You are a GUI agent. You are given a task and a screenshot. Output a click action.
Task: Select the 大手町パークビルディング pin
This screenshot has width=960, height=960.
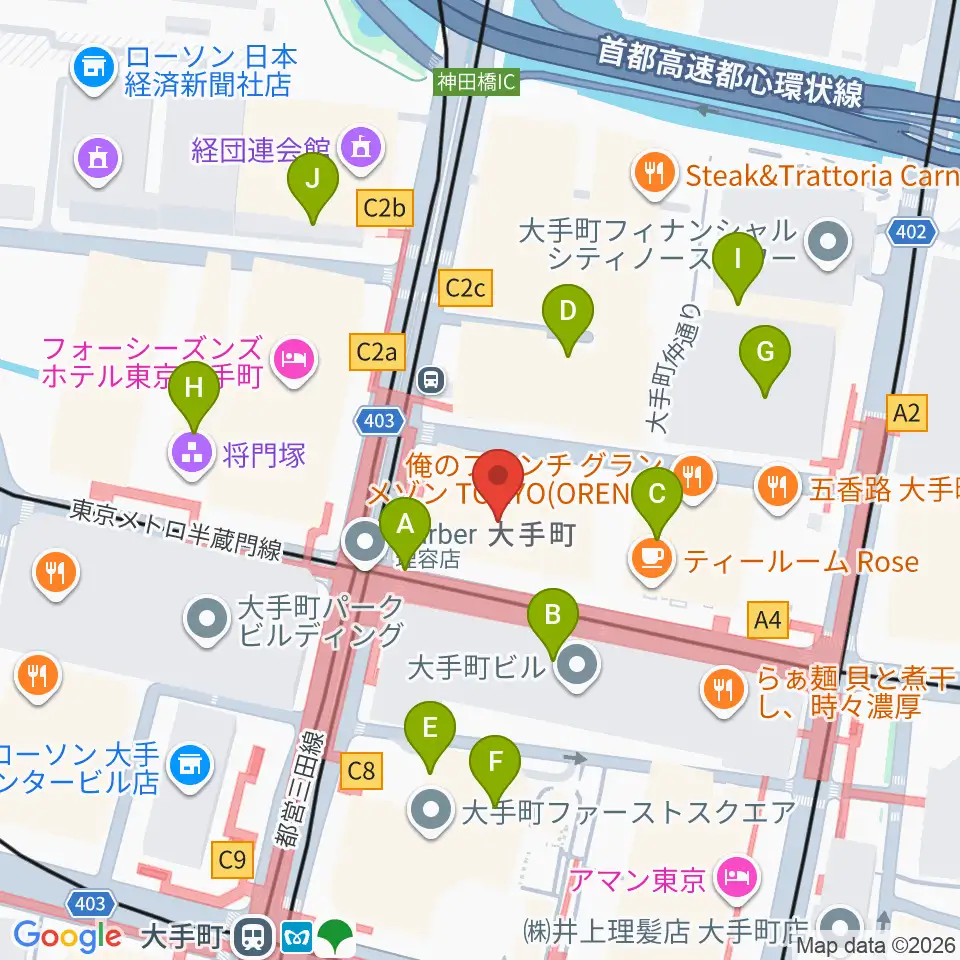tap(207, 622)
